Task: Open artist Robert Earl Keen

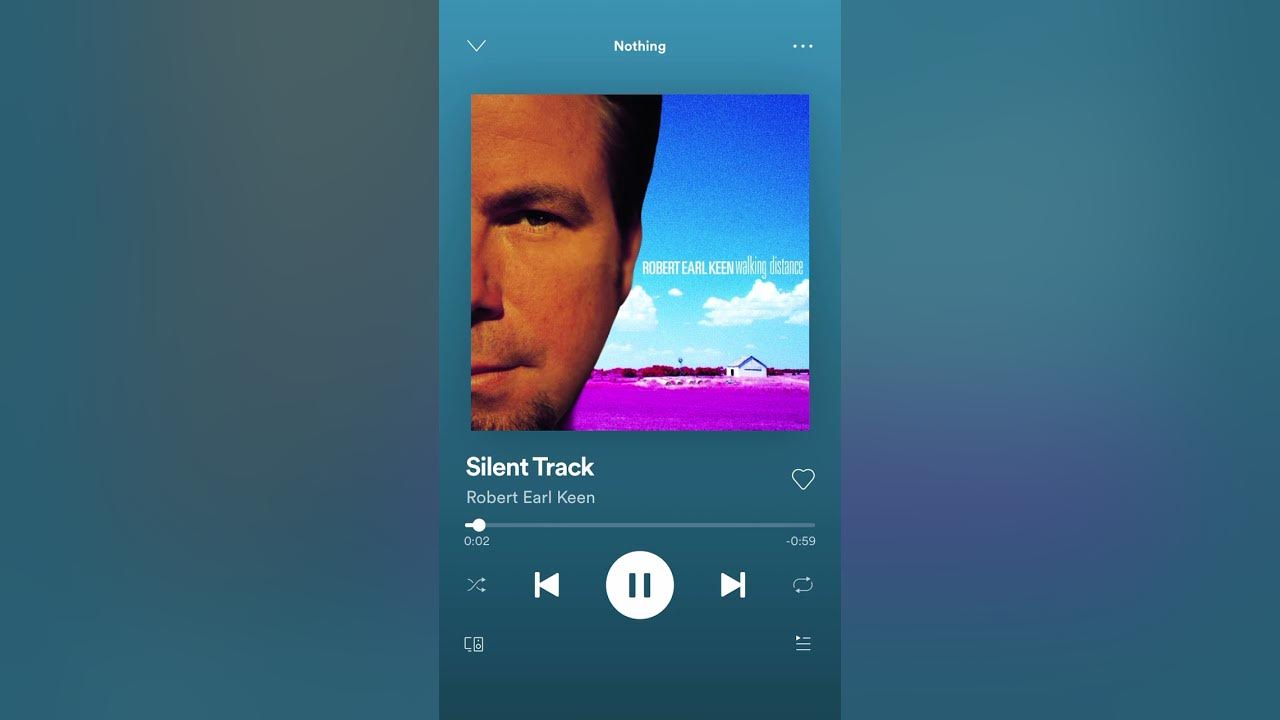Action: 530,497
